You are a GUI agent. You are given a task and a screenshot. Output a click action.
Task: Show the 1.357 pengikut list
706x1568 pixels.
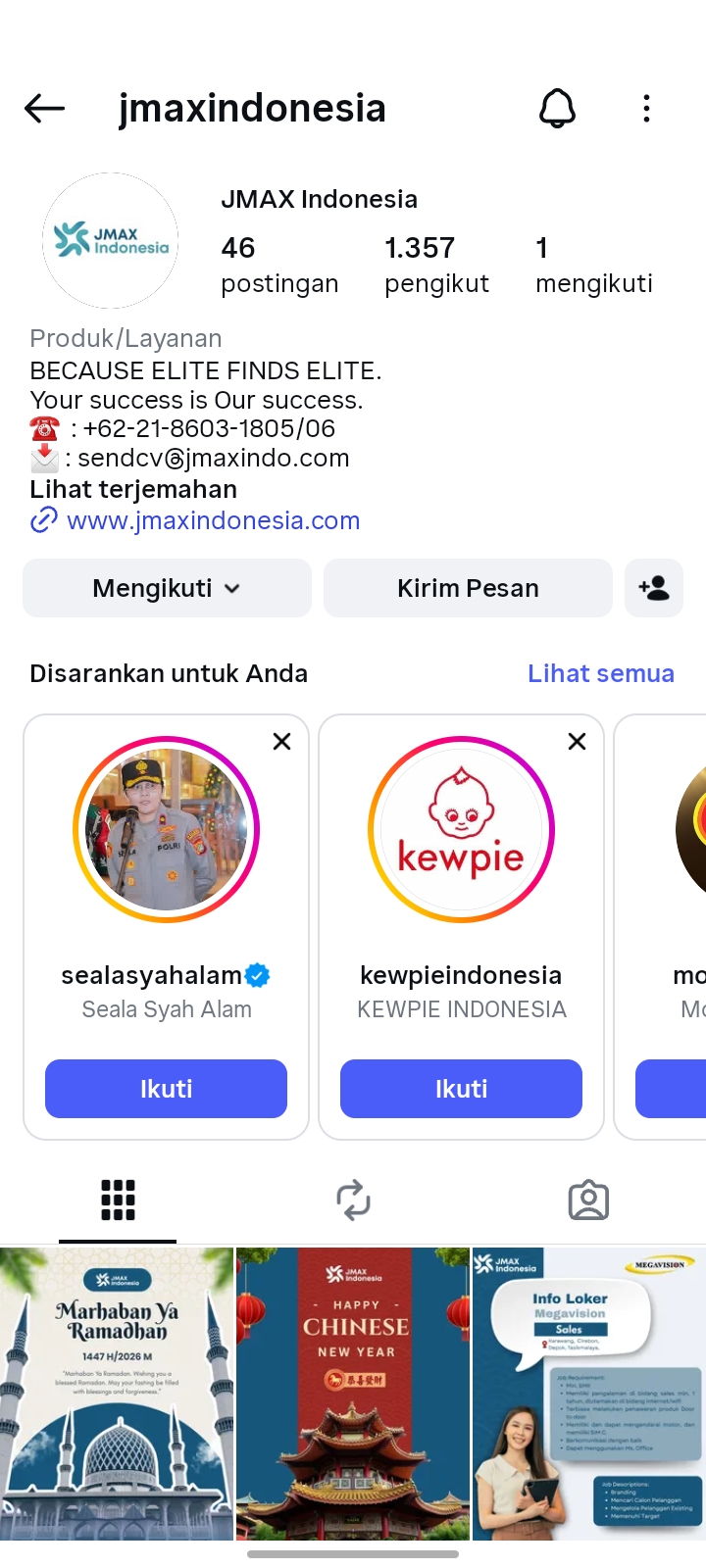[436, 265]
